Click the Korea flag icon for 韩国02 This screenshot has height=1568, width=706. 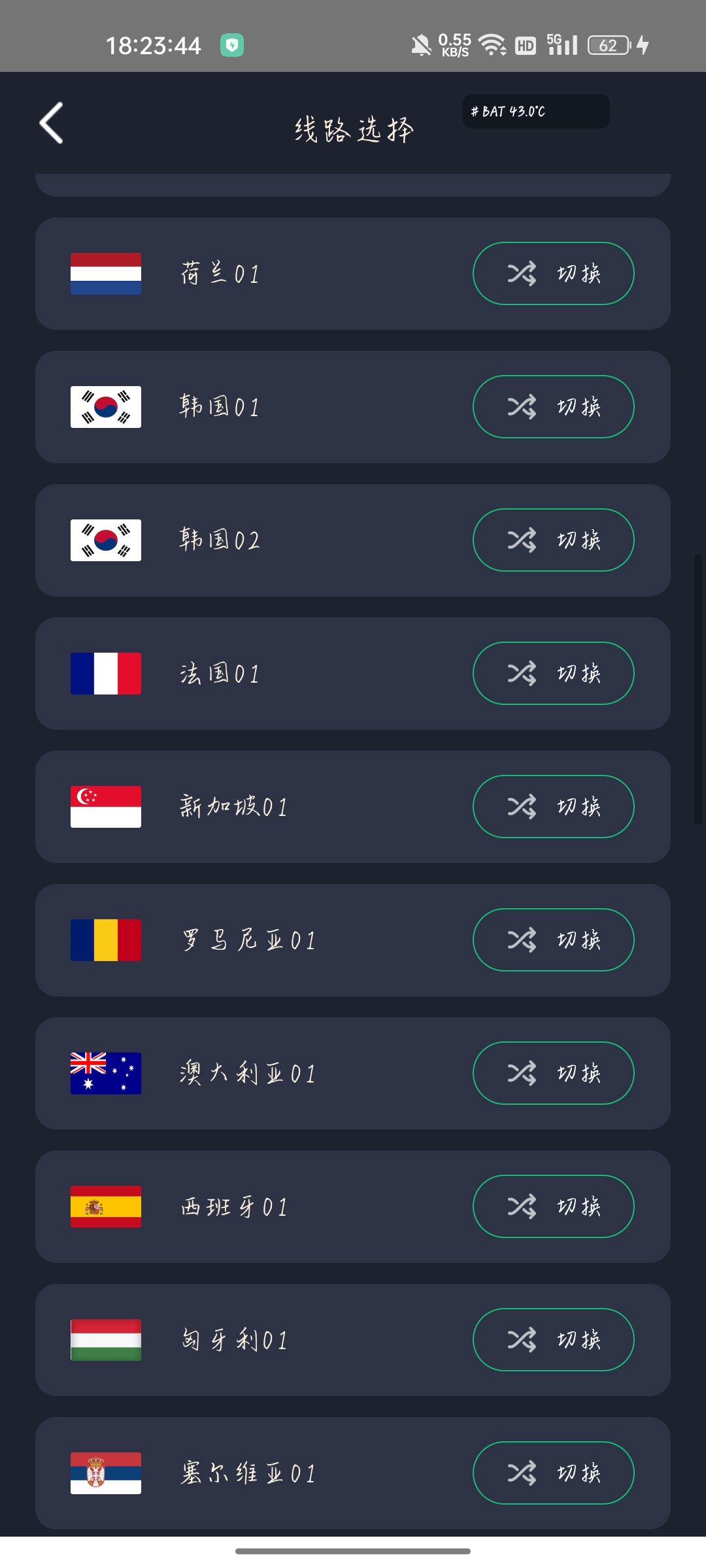click(105, 540)
